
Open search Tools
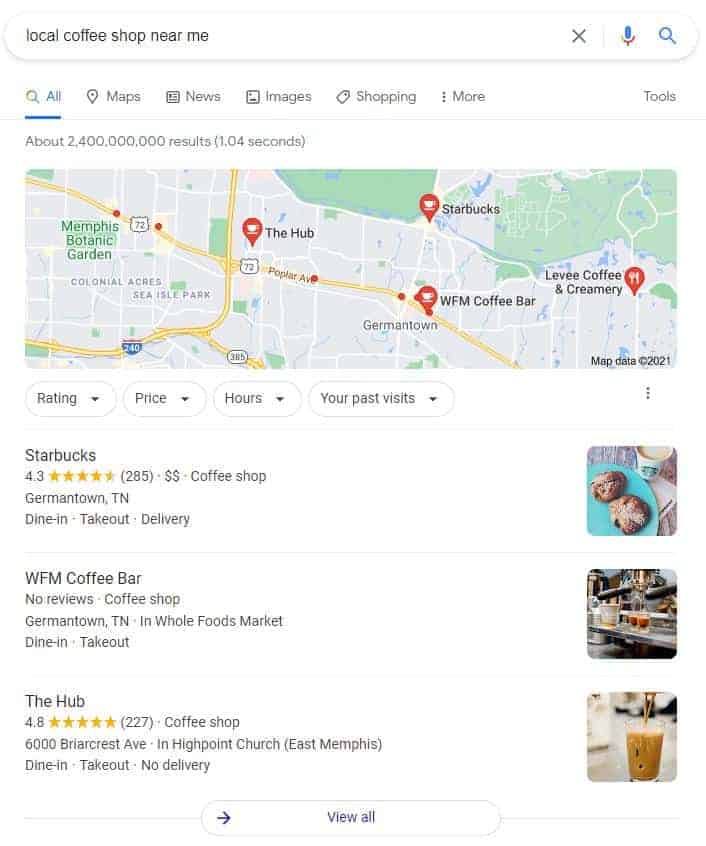(659, 97)
